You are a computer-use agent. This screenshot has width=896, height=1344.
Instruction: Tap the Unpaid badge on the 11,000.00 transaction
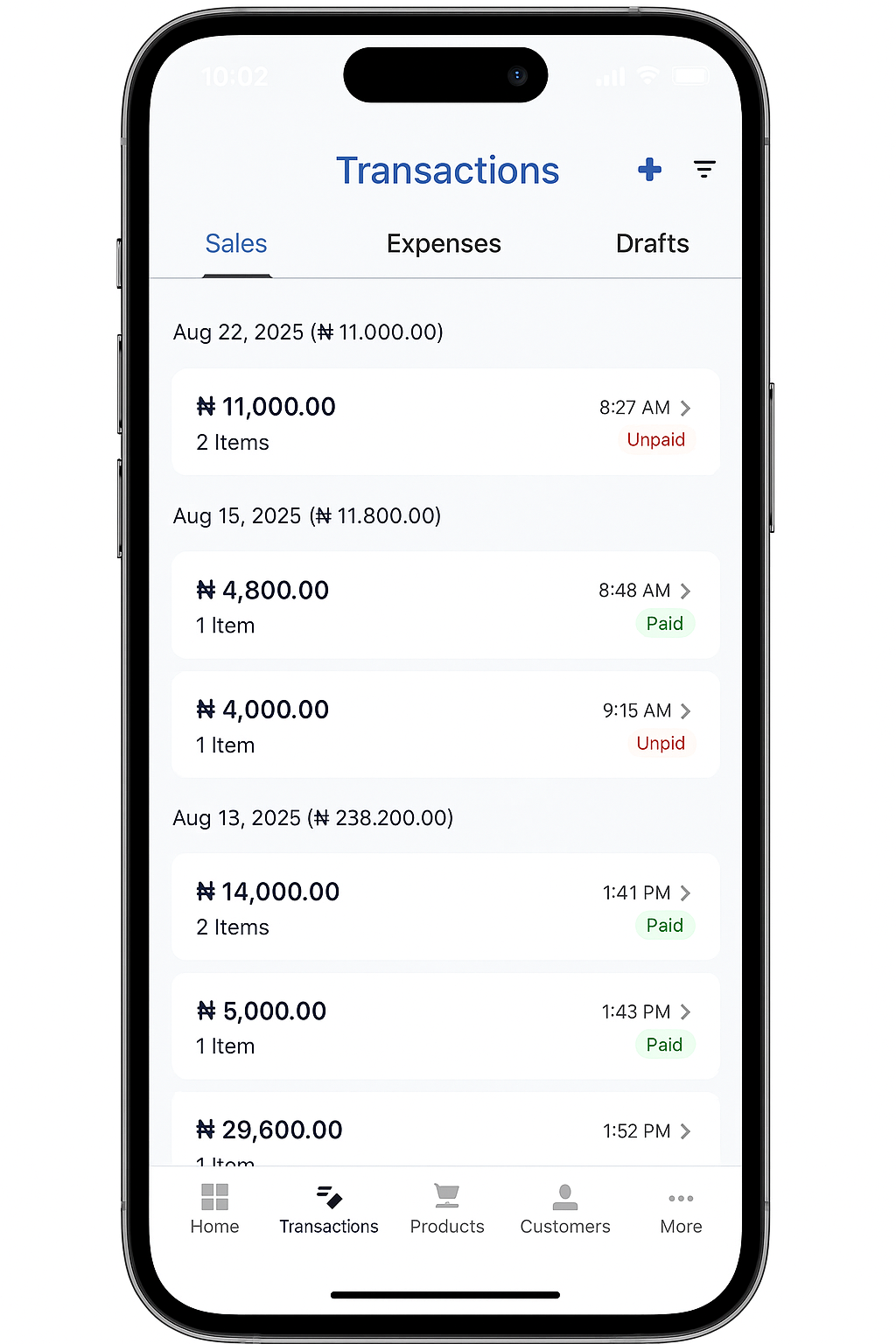[x=655, y=439]
